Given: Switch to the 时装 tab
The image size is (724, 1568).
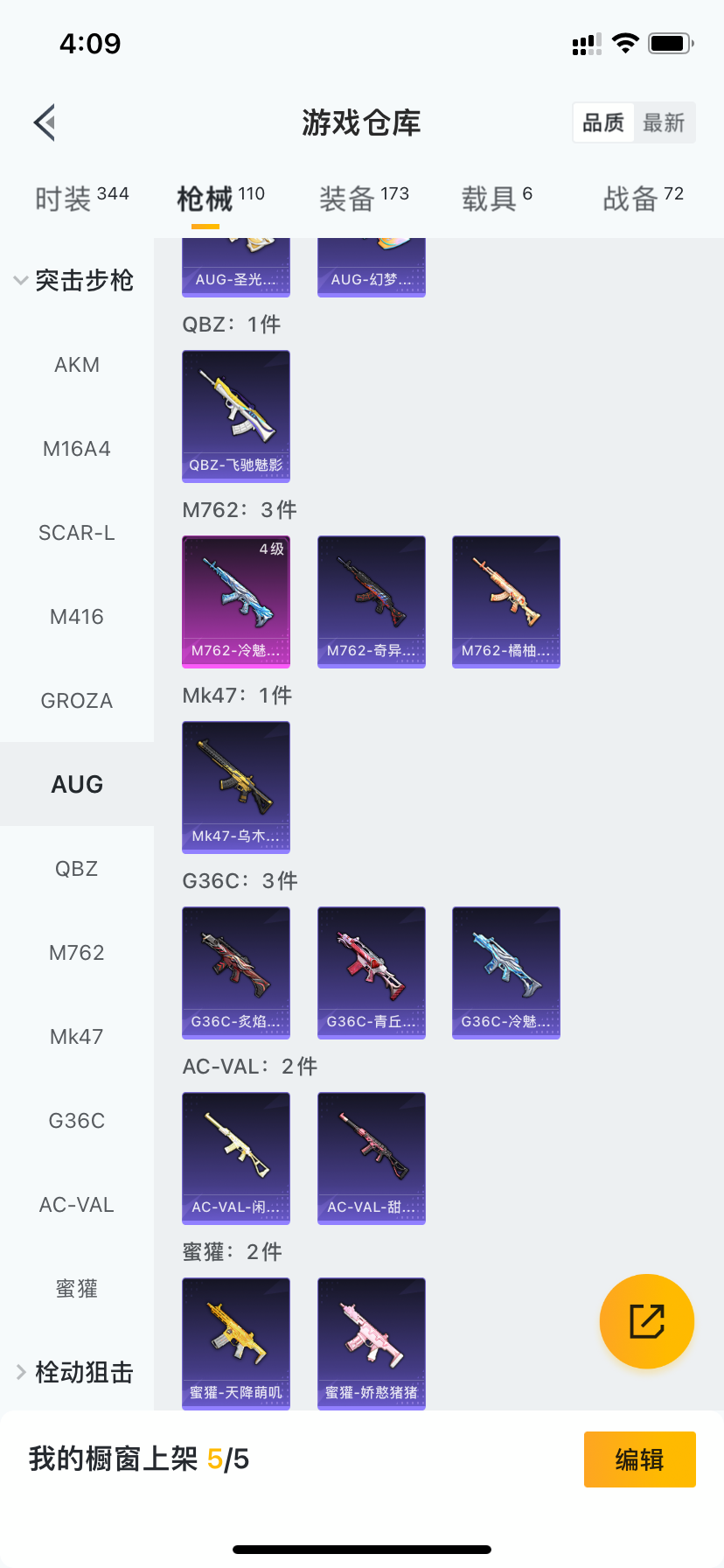Looking at the screenshot, I should pos(81,199).
